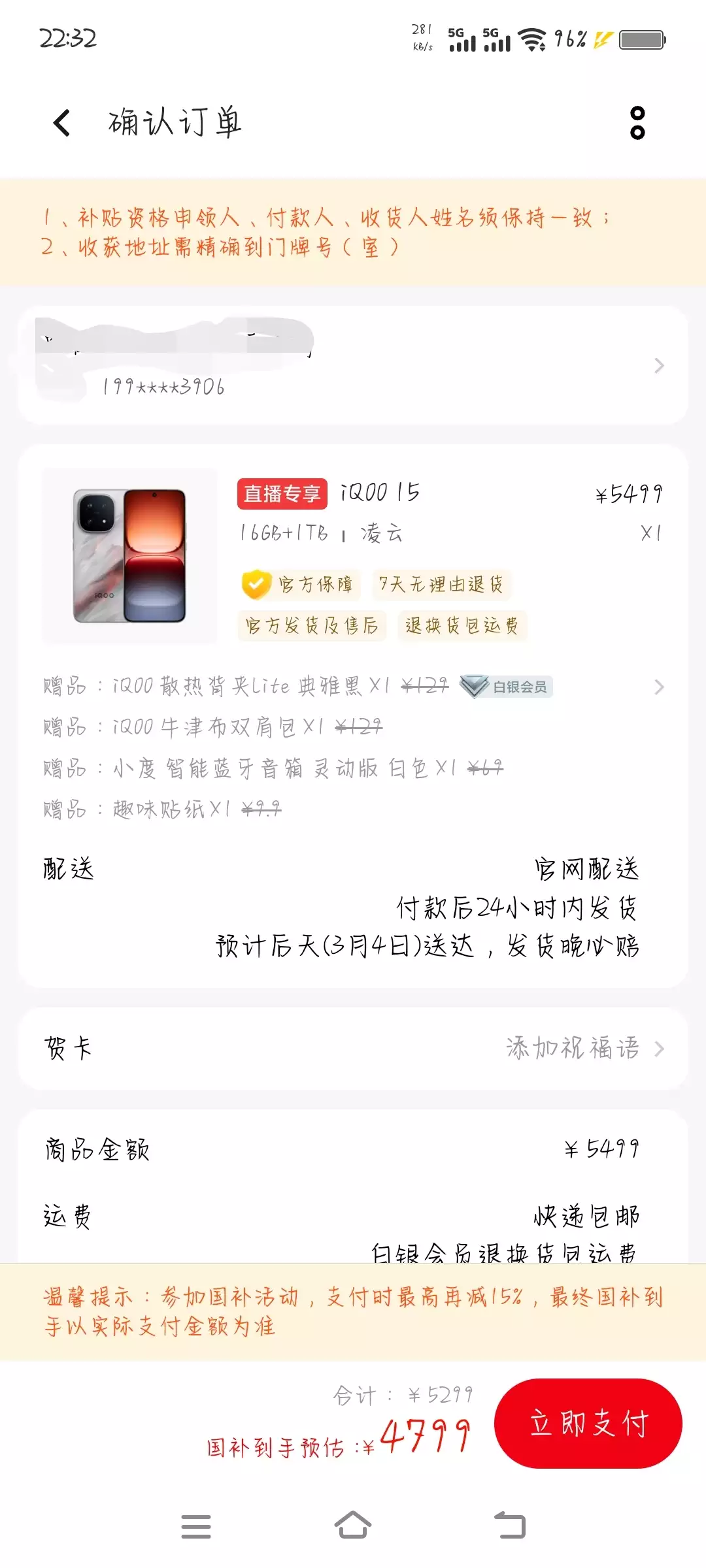Screen dimensions: 706x1568
Task: Open the iQOO 15 product image
Action: [129, 556]
